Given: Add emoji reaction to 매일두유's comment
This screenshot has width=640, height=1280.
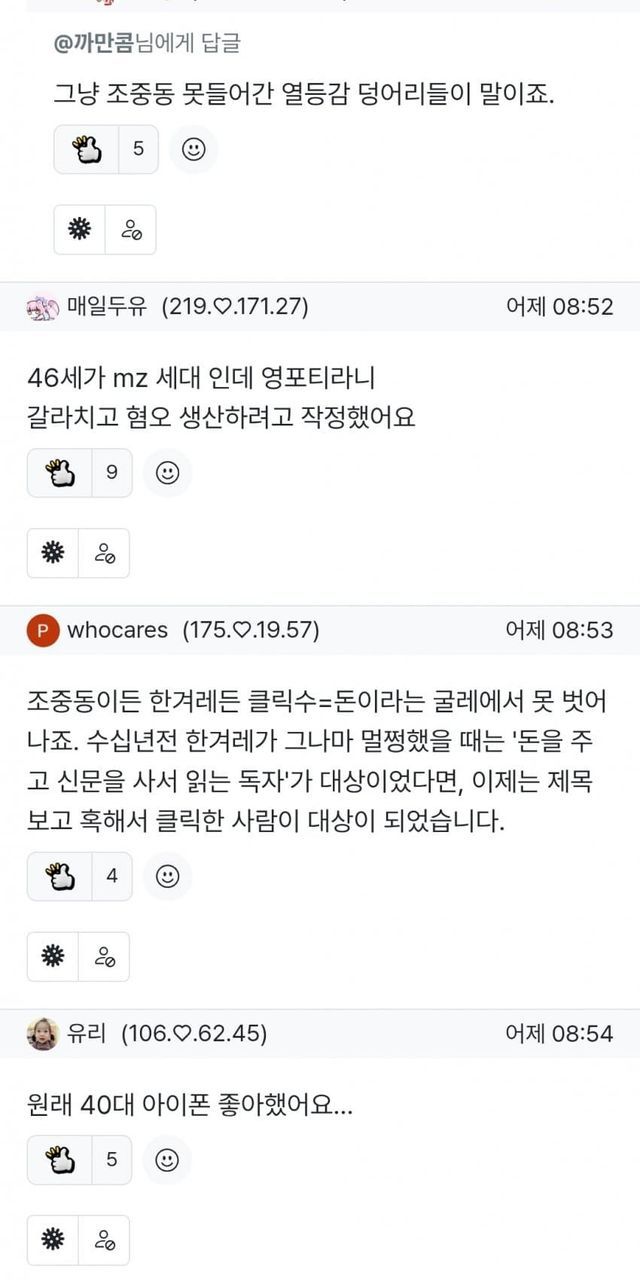Looking at the screenshot, I should 167,473.
